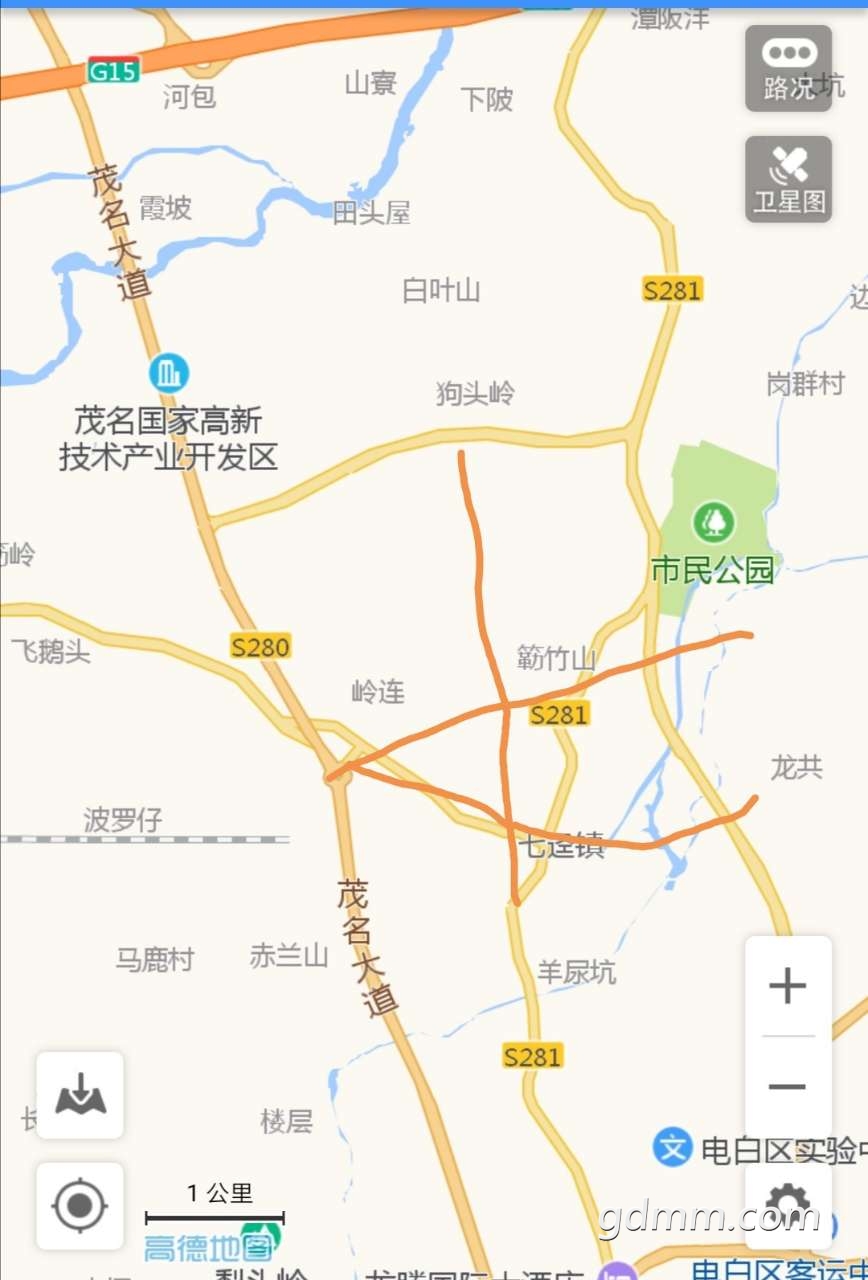
Task: Zoom in with the plus button
Action: (x=788, y=987)
